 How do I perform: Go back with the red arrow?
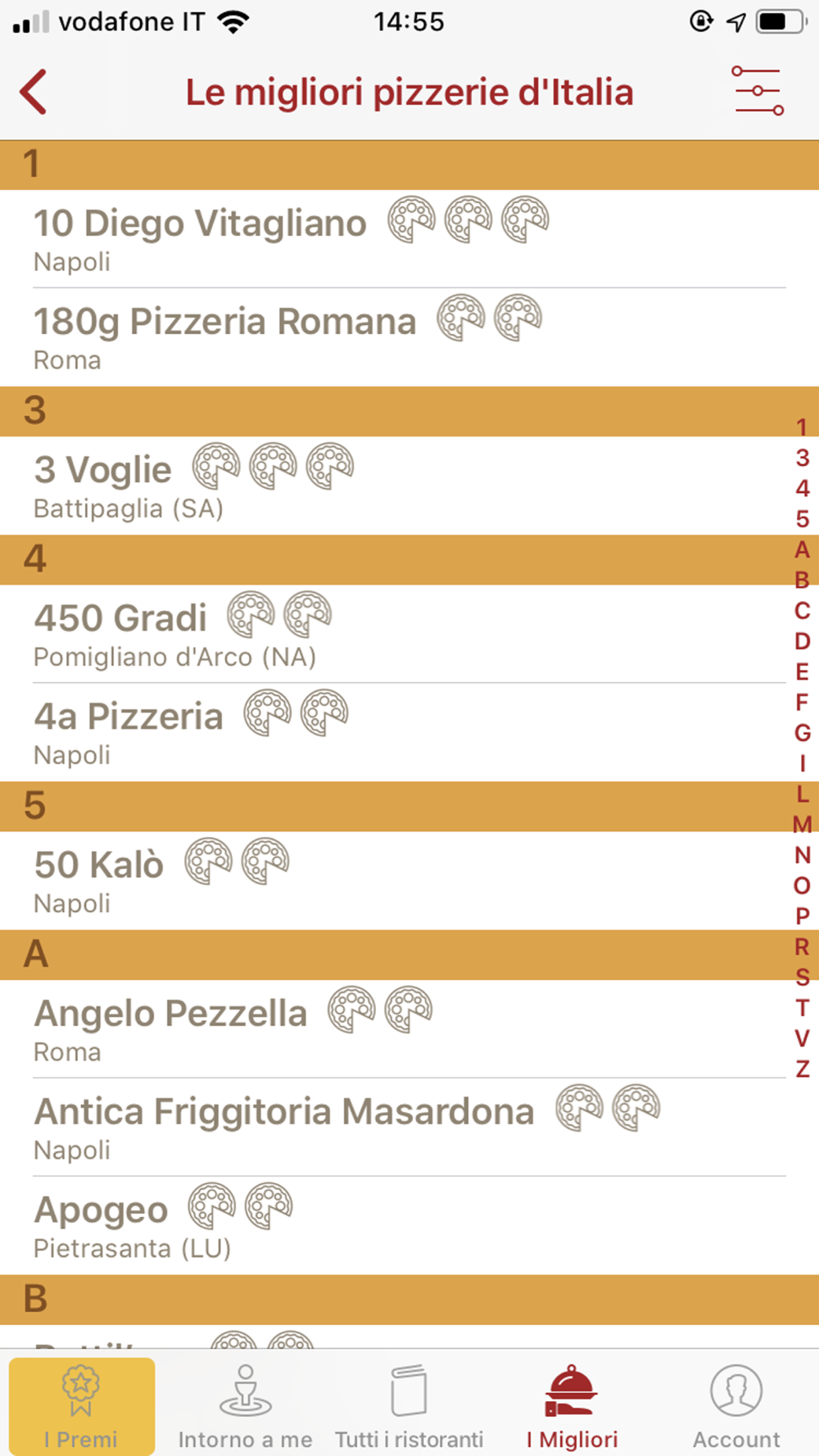point(33,92)
